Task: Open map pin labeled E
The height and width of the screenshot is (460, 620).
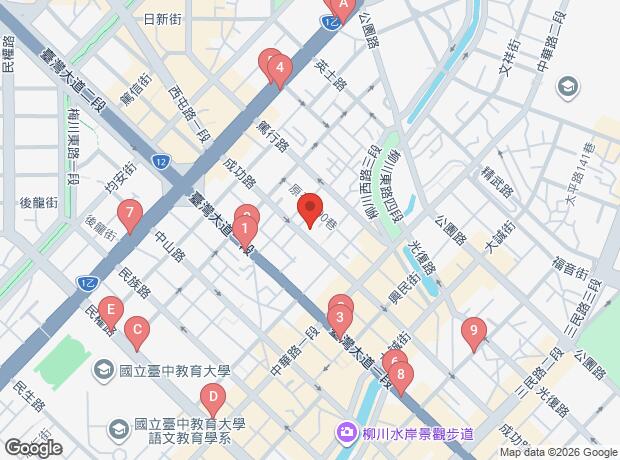Action: click(111, 311)
